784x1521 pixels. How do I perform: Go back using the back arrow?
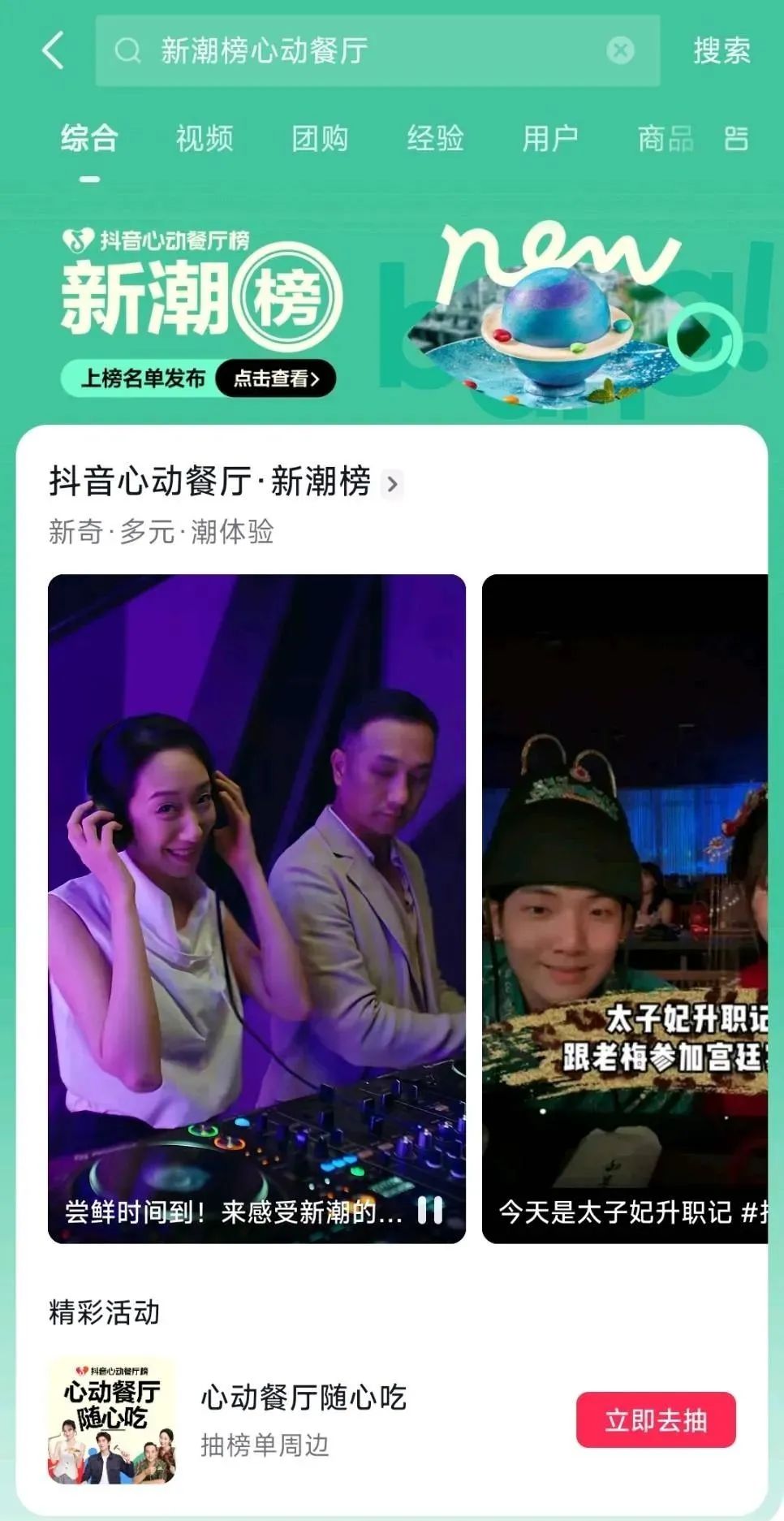[x=53, y=50]
